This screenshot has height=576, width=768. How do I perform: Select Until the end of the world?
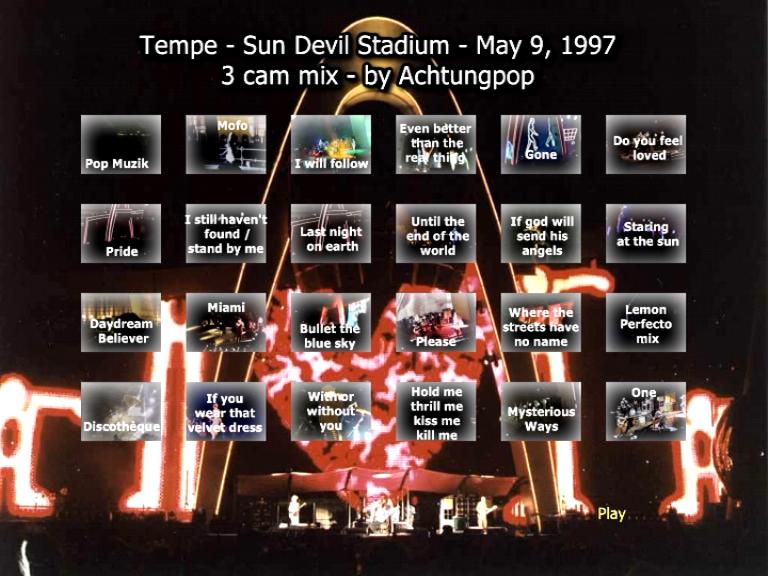point(436,234)
